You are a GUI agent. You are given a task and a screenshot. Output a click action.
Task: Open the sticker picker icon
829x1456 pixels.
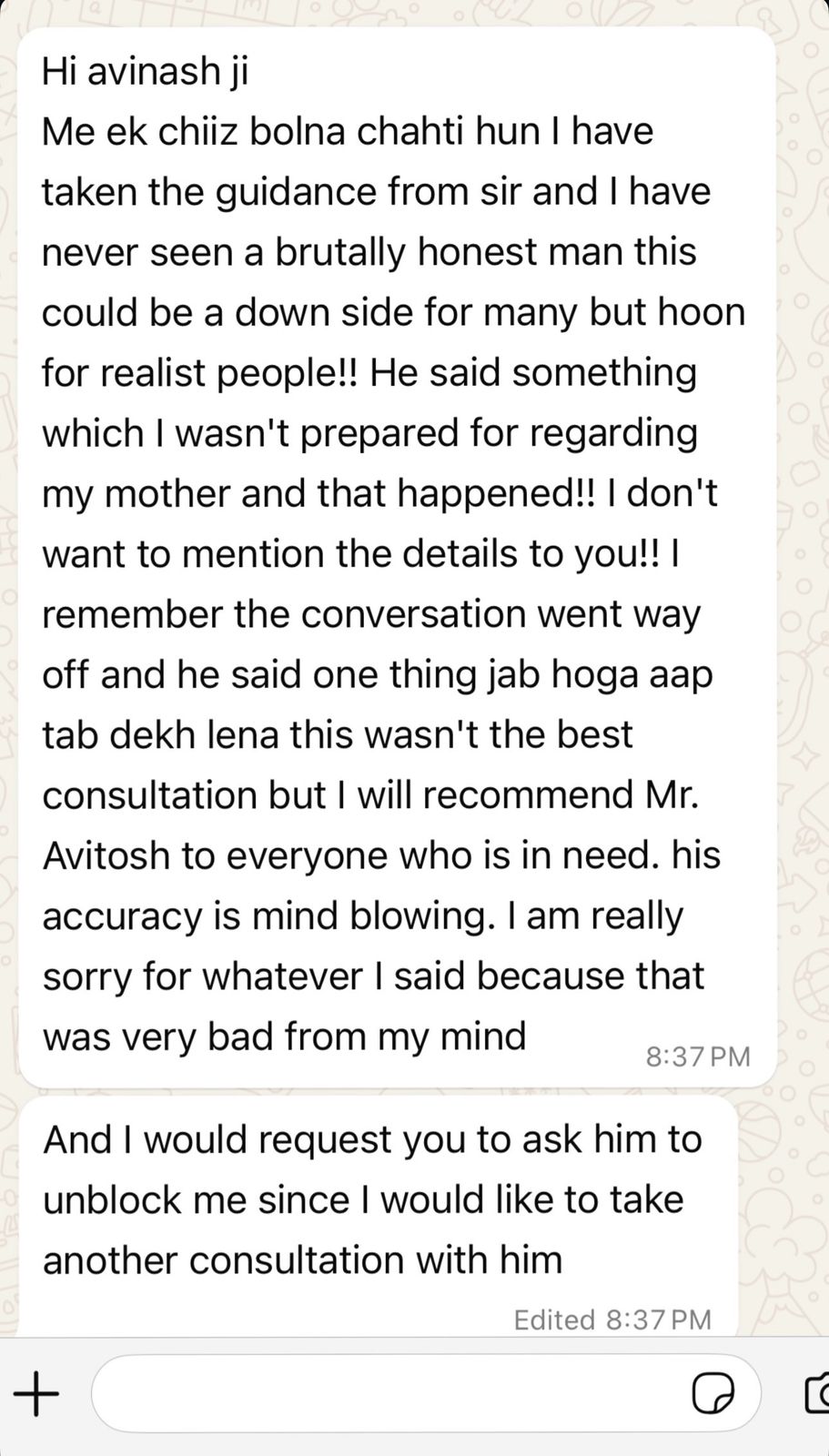pyautogui.click(x=713, y=1393)
